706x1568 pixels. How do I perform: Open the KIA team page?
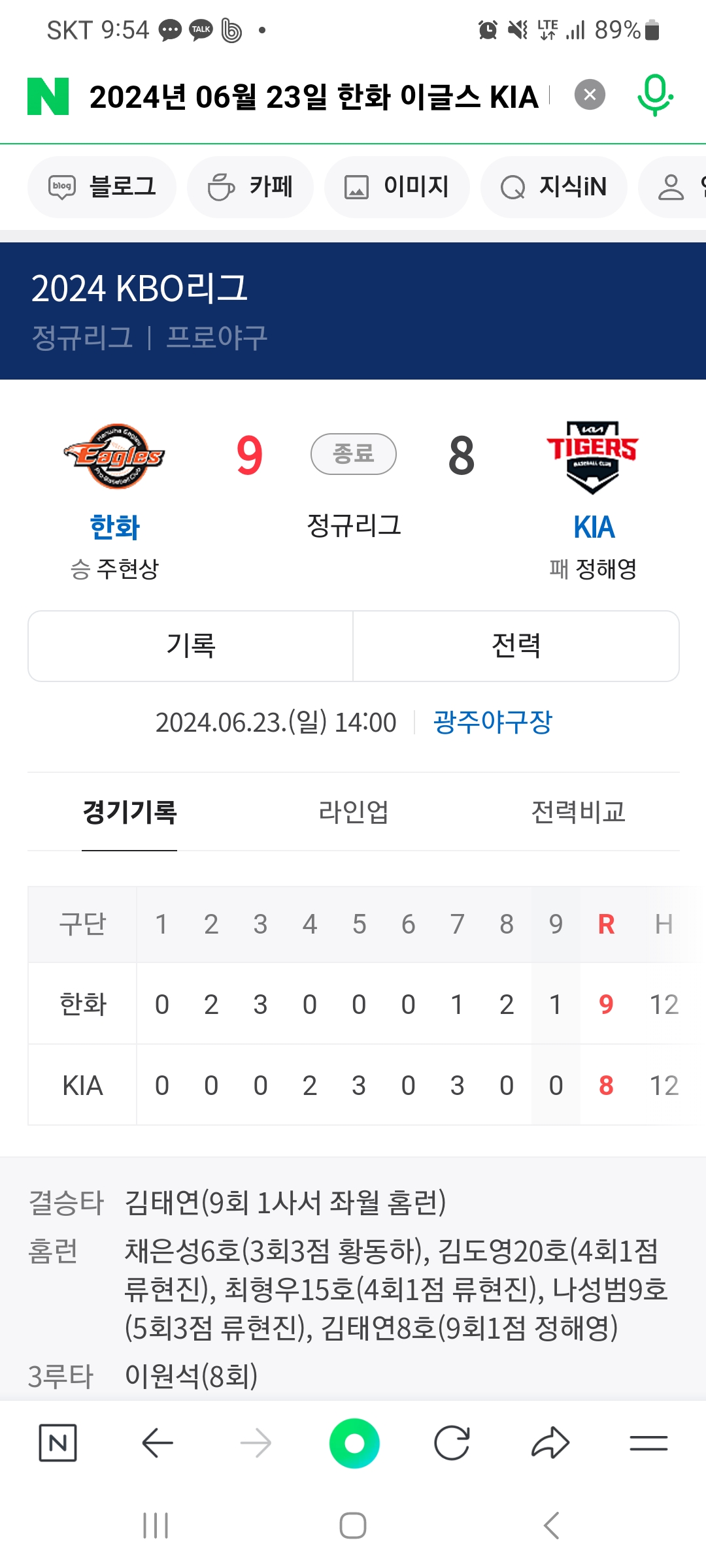click(x=594, y=527)
